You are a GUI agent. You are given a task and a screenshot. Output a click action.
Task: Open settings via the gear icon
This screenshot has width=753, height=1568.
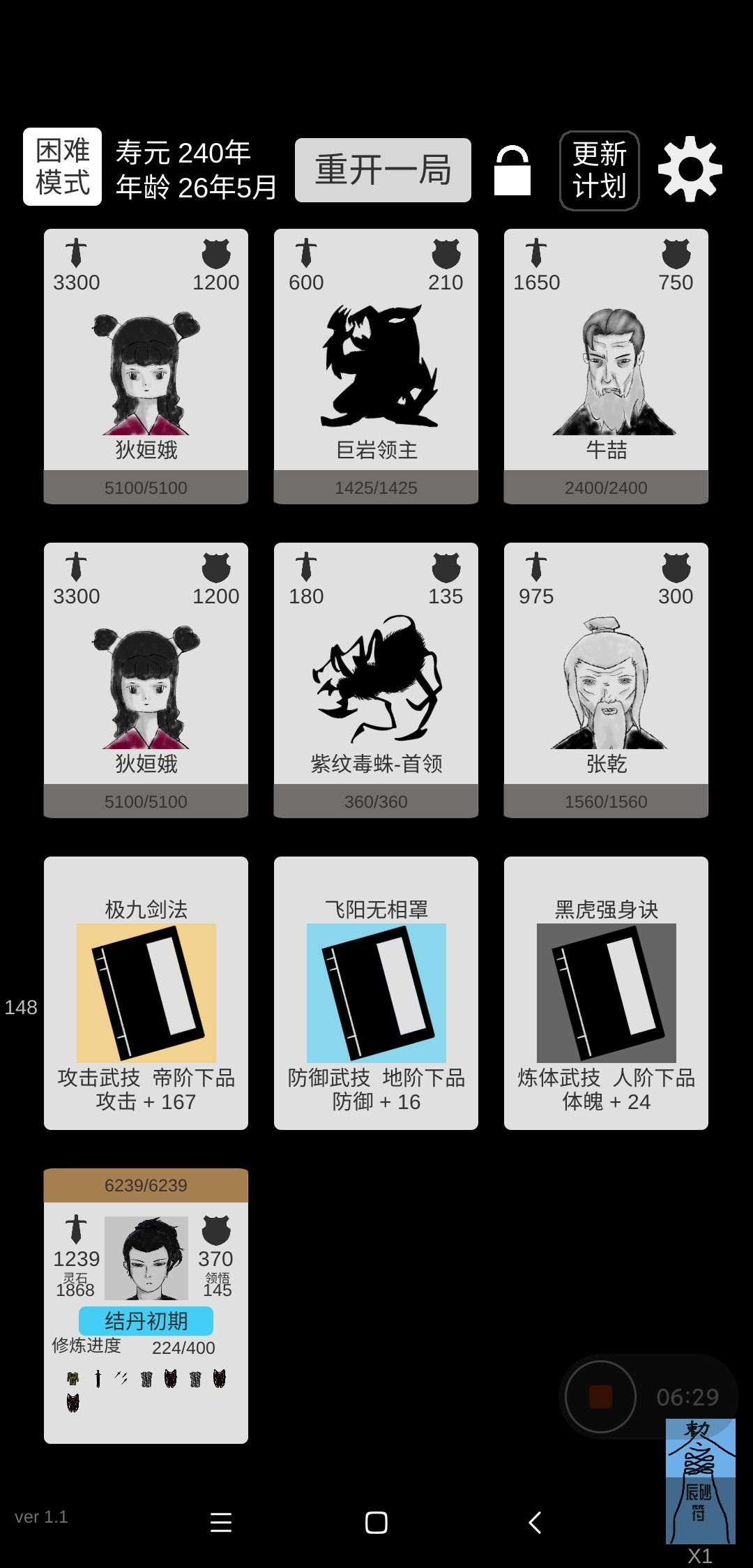(690, 169)
